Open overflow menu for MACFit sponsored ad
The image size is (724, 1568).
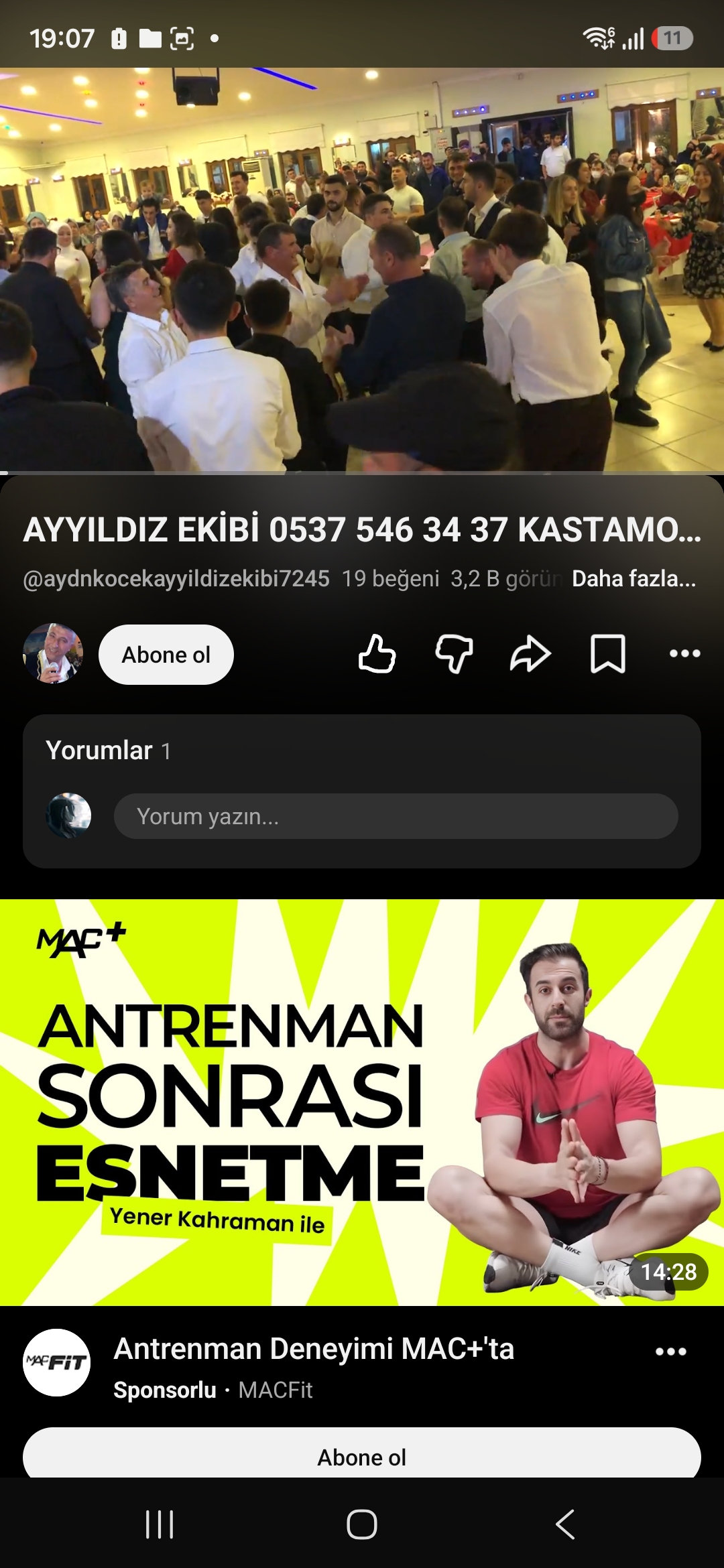(671, 1352)
